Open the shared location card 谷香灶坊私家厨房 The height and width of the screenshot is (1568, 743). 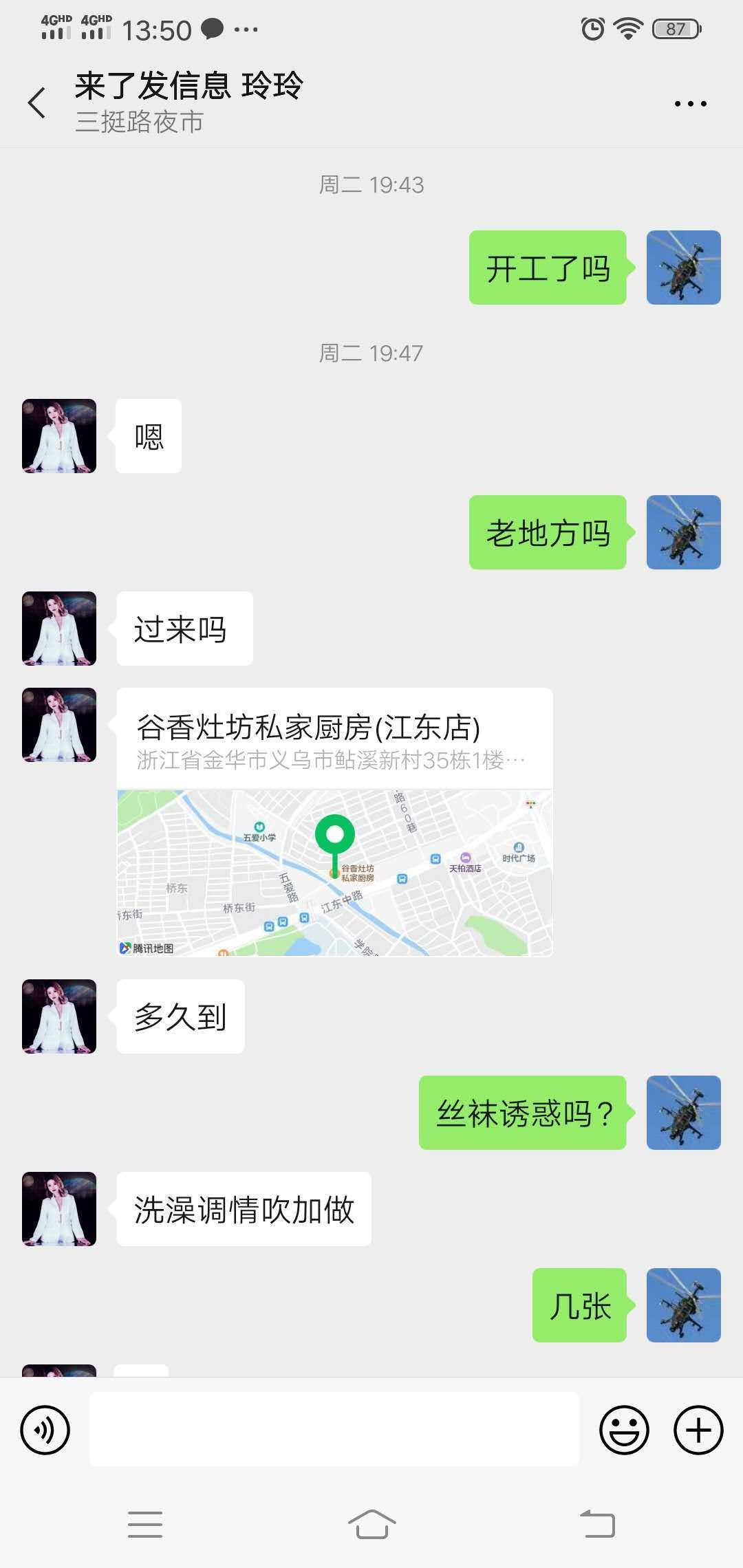tap(334, 822)
